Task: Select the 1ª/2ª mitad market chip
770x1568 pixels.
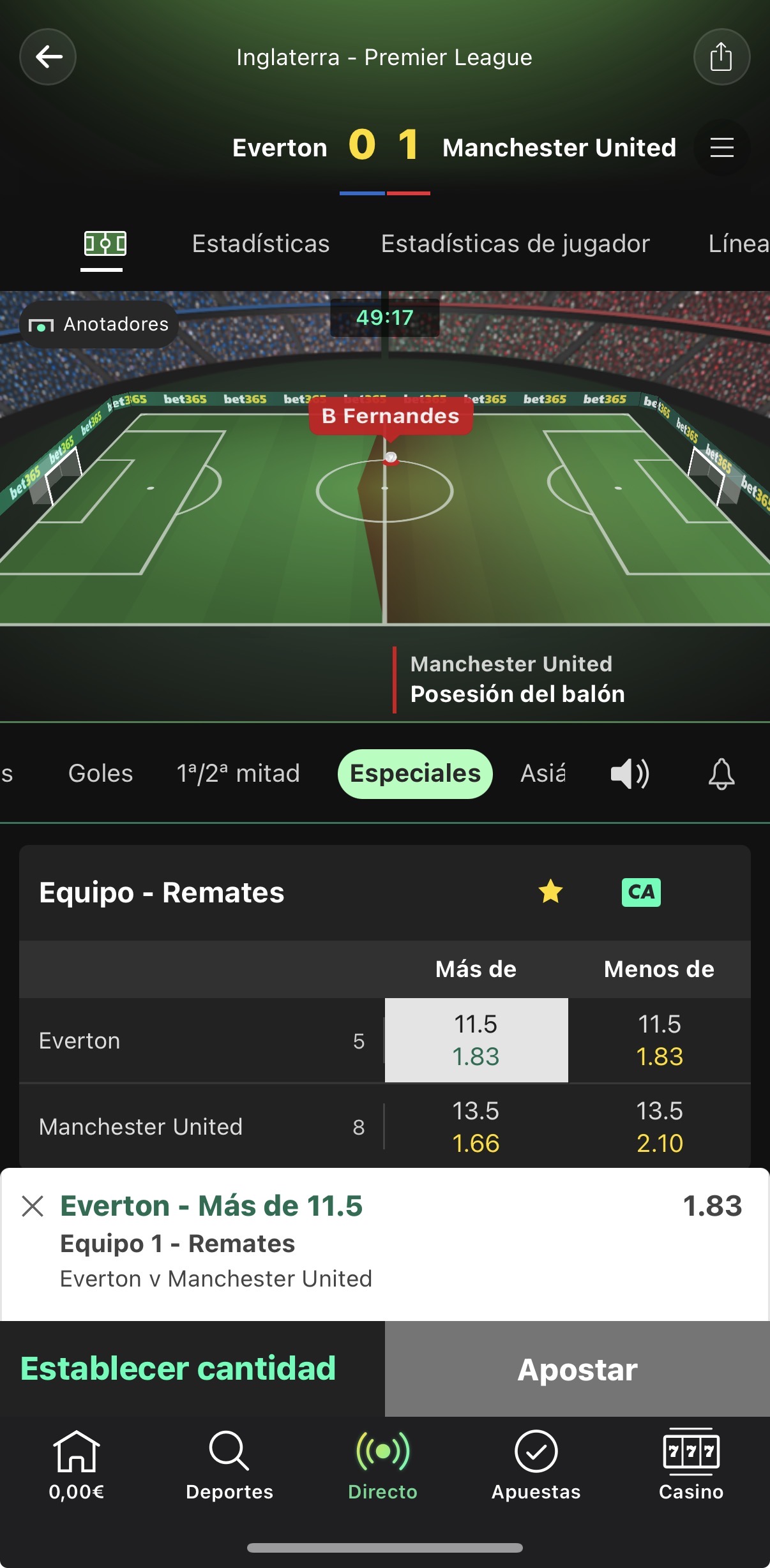Action: coord(238,773)
